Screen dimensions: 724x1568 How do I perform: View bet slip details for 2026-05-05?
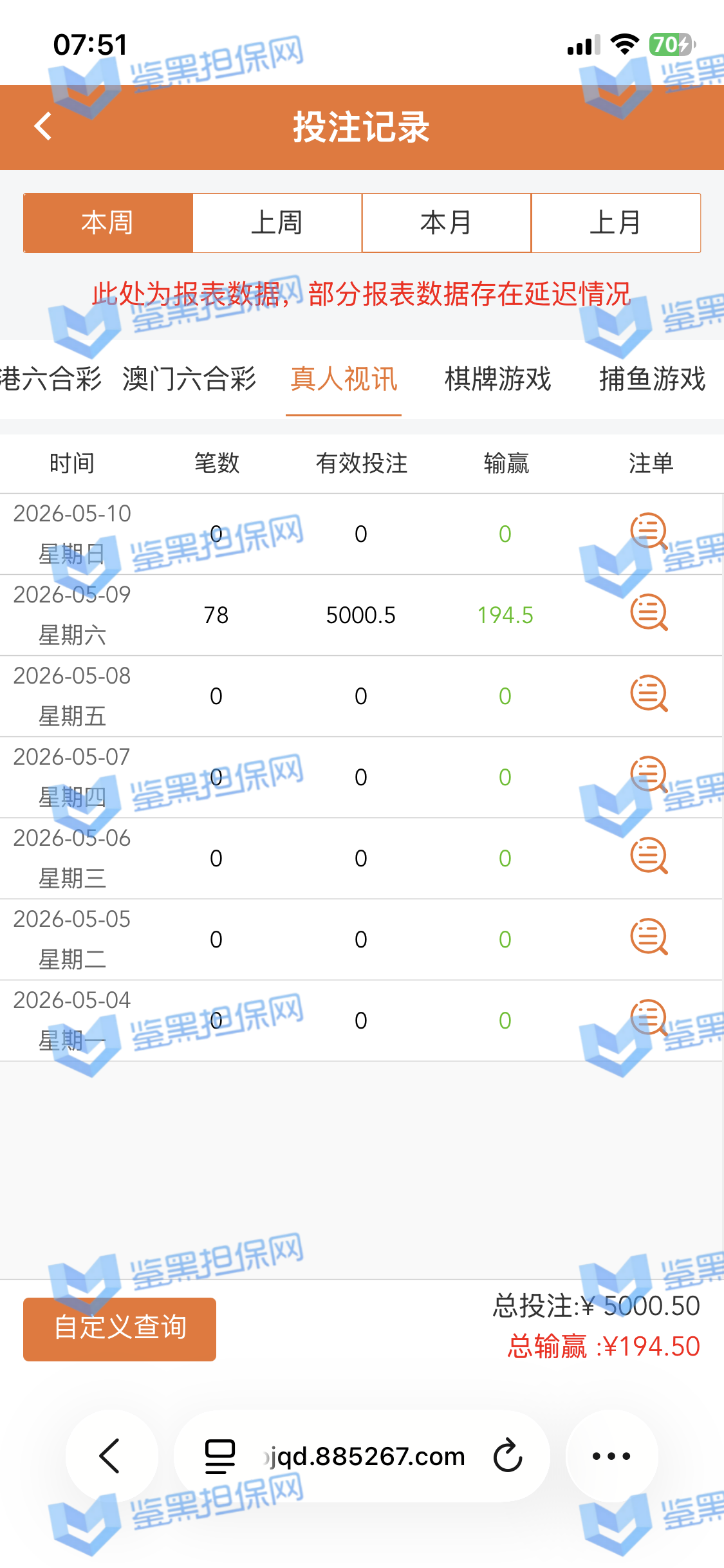[649, 937]
